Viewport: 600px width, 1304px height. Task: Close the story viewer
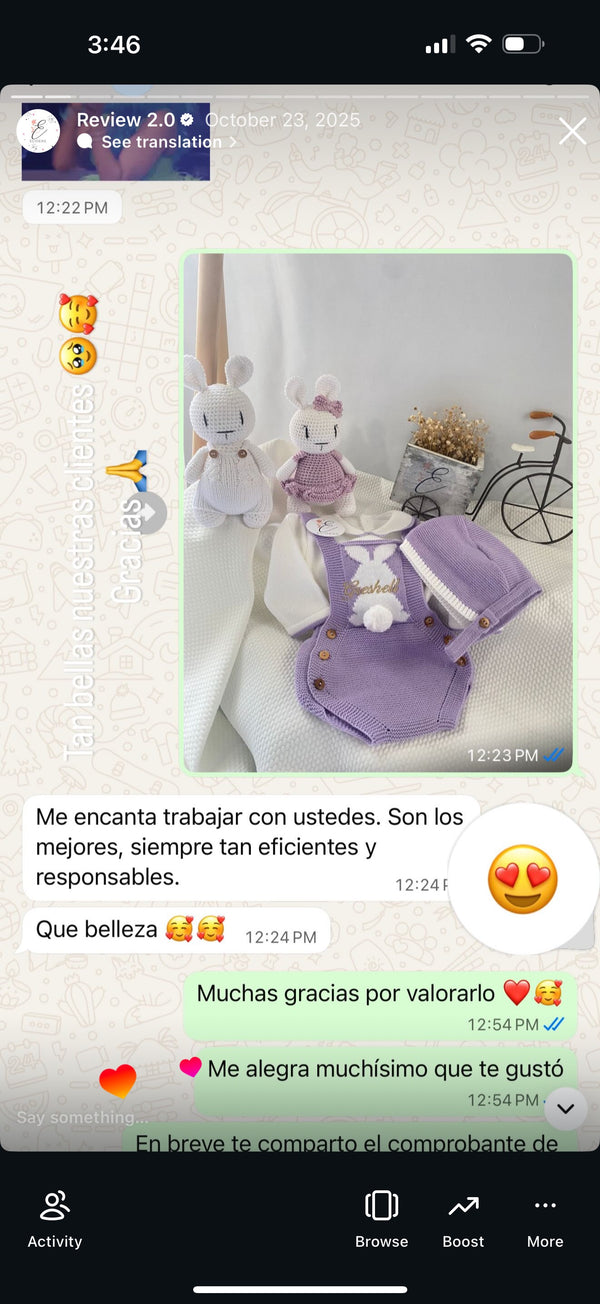[x=572, y=131]
